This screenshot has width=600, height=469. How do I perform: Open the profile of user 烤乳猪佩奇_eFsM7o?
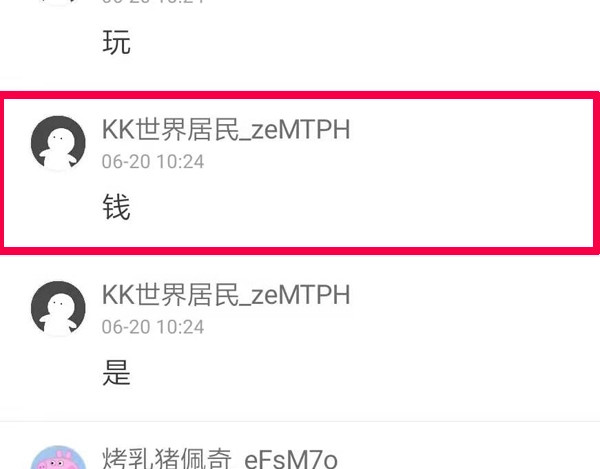tap(220, 459)
